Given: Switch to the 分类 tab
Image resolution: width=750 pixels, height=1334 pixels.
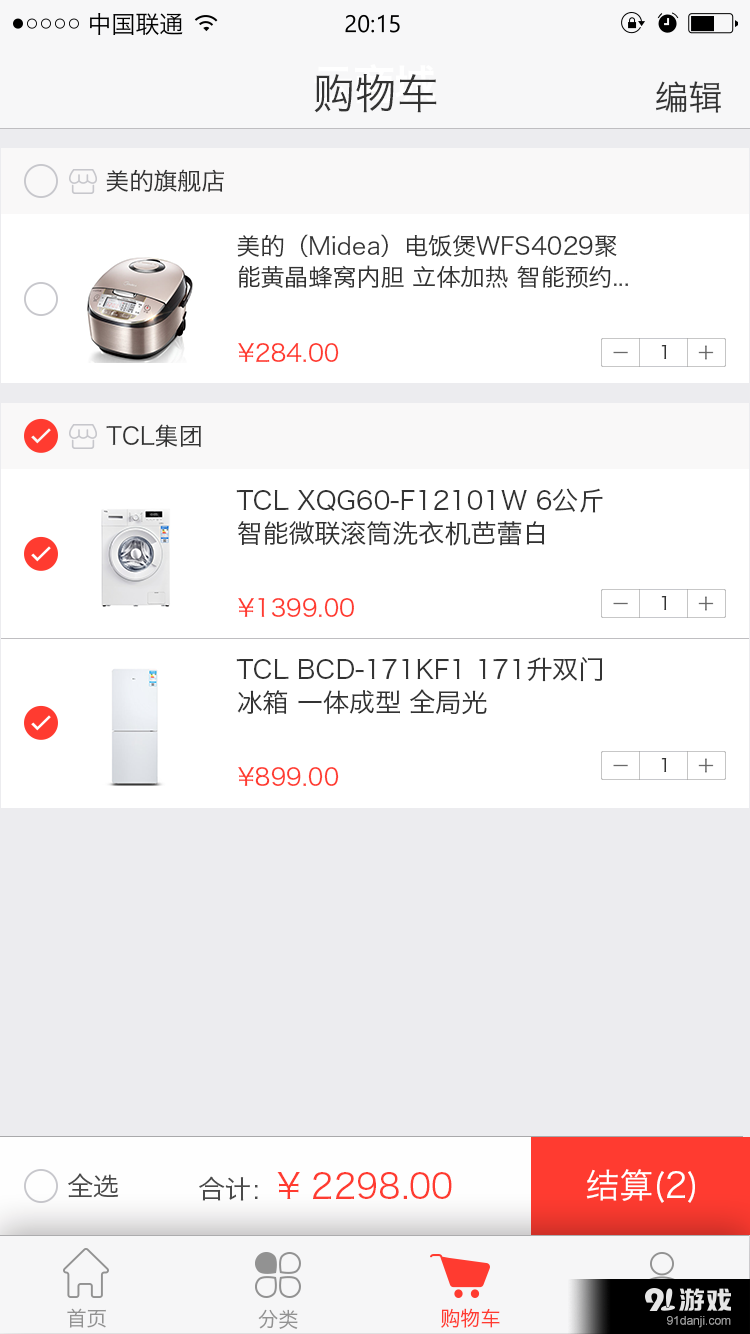Looking at the screenshot, I should pos(277,1288).
